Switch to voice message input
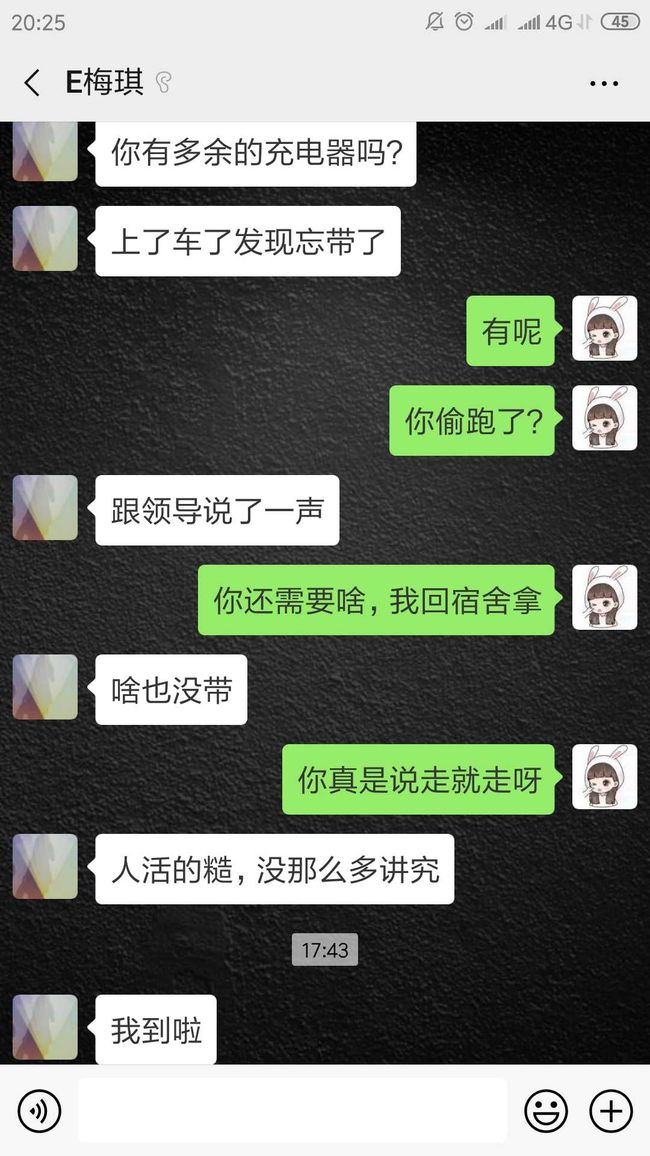The image size is (650, 1156). [x=39, y=1111]
